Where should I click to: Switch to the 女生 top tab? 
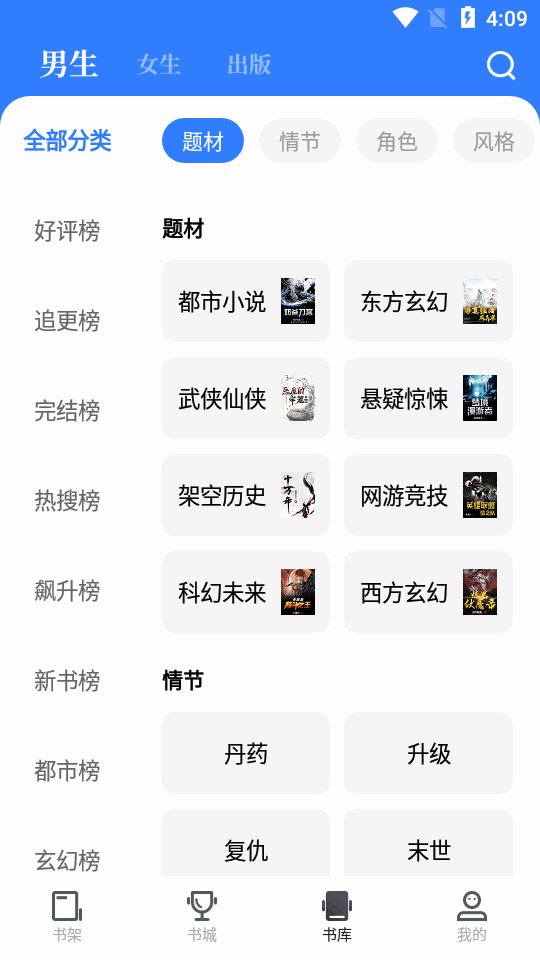point(159,64)
